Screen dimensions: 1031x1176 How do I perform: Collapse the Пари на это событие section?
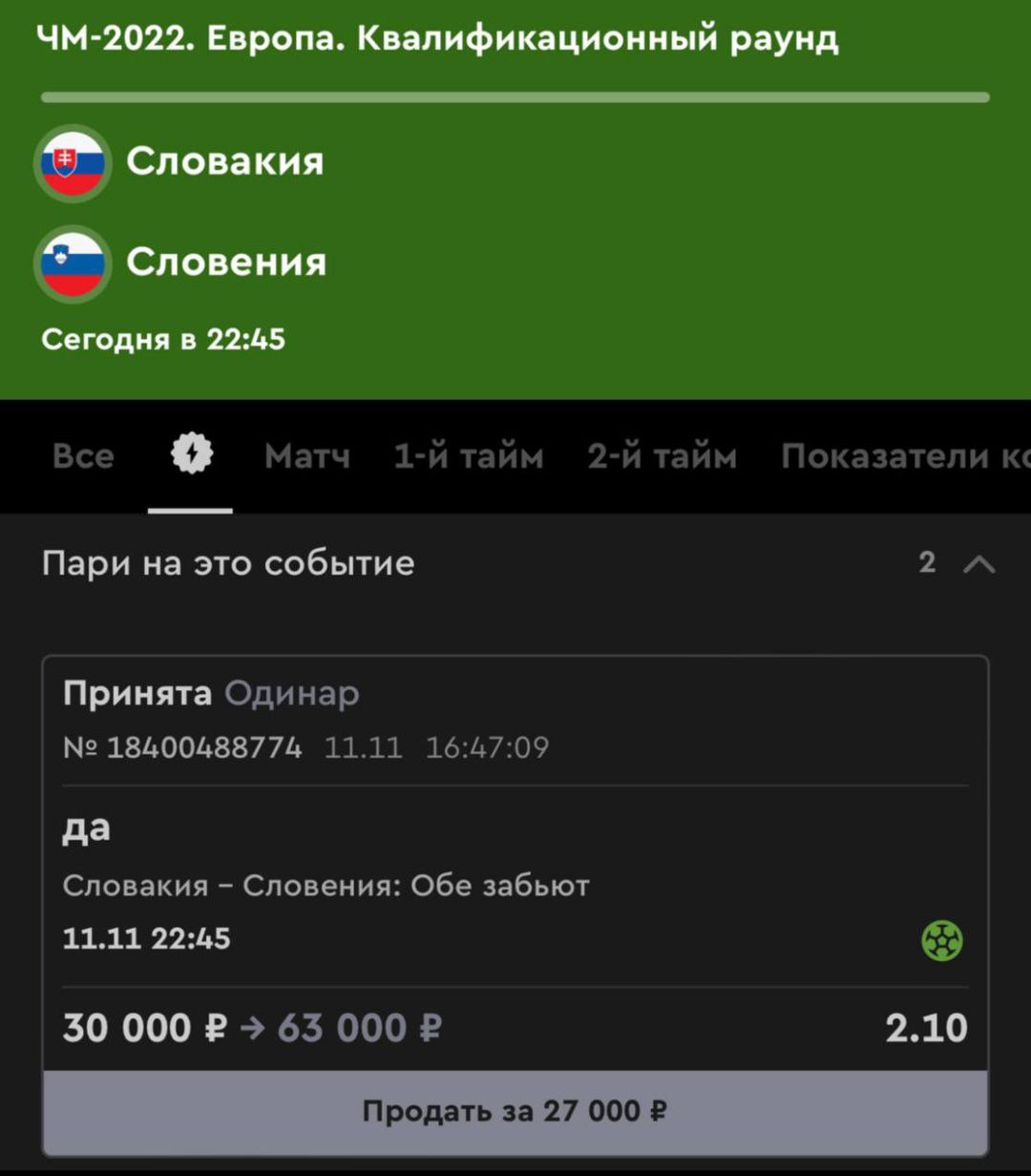pyautogui.click(x=978, y=564)
